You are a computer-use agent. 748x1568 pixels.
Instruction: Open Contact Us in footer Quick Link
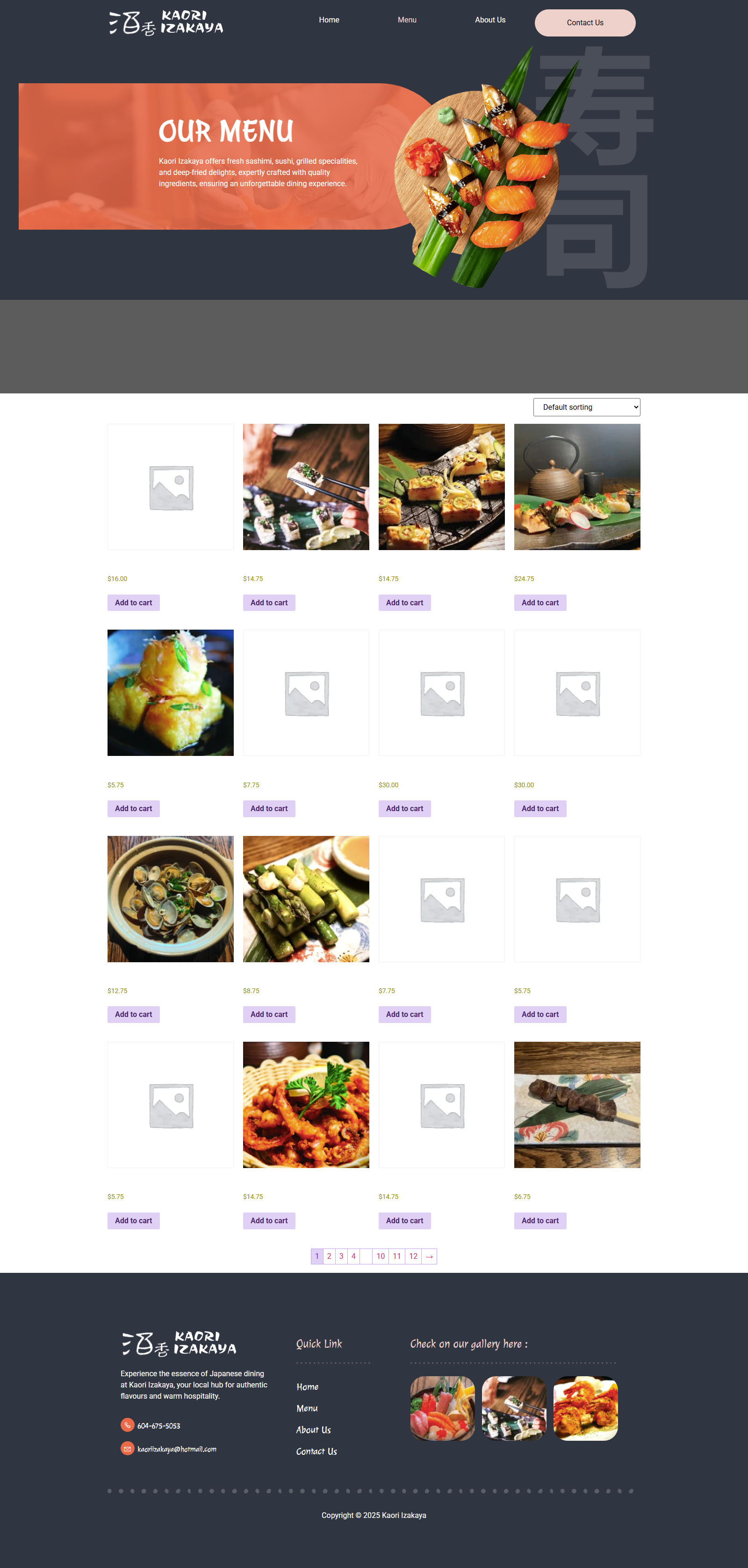316,1451
